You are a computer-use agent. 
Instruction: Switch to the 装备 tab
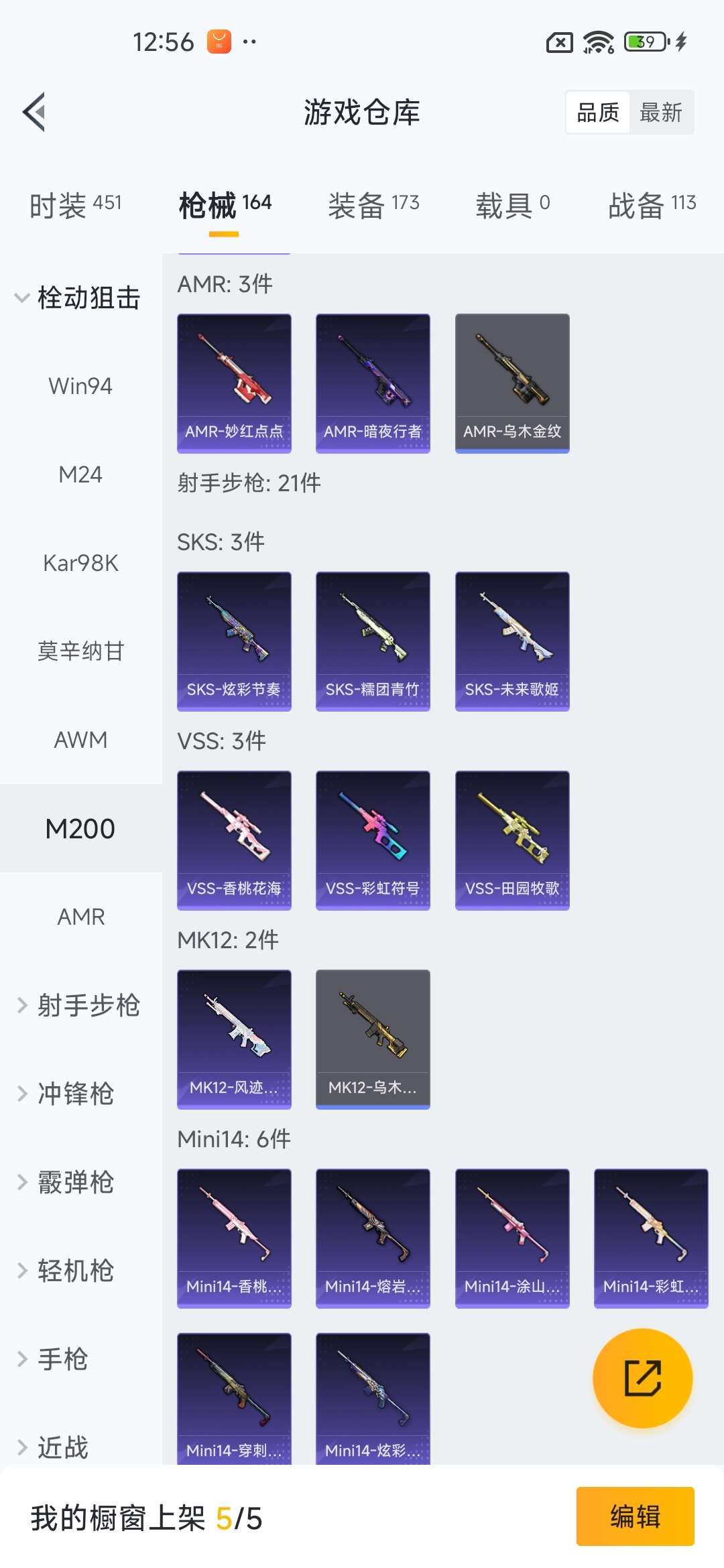point(373,204)
